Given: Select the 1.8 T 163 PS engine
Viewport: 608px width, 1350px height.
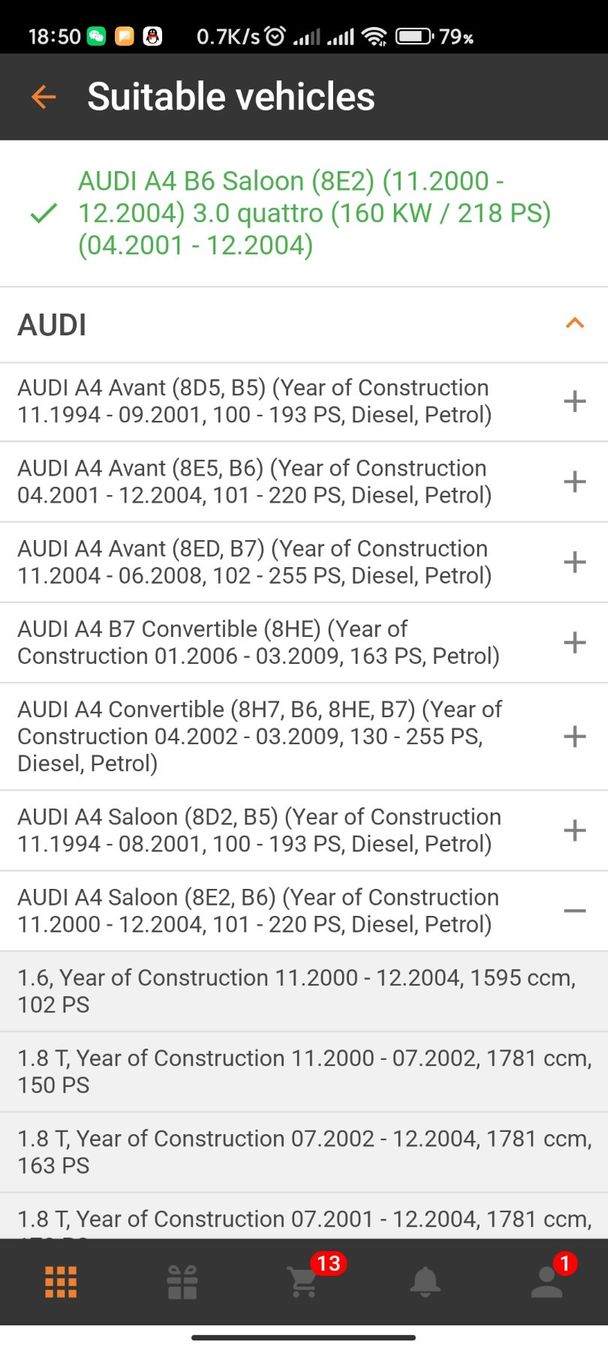Looking at the screenshot, I should coord(304,1152).
